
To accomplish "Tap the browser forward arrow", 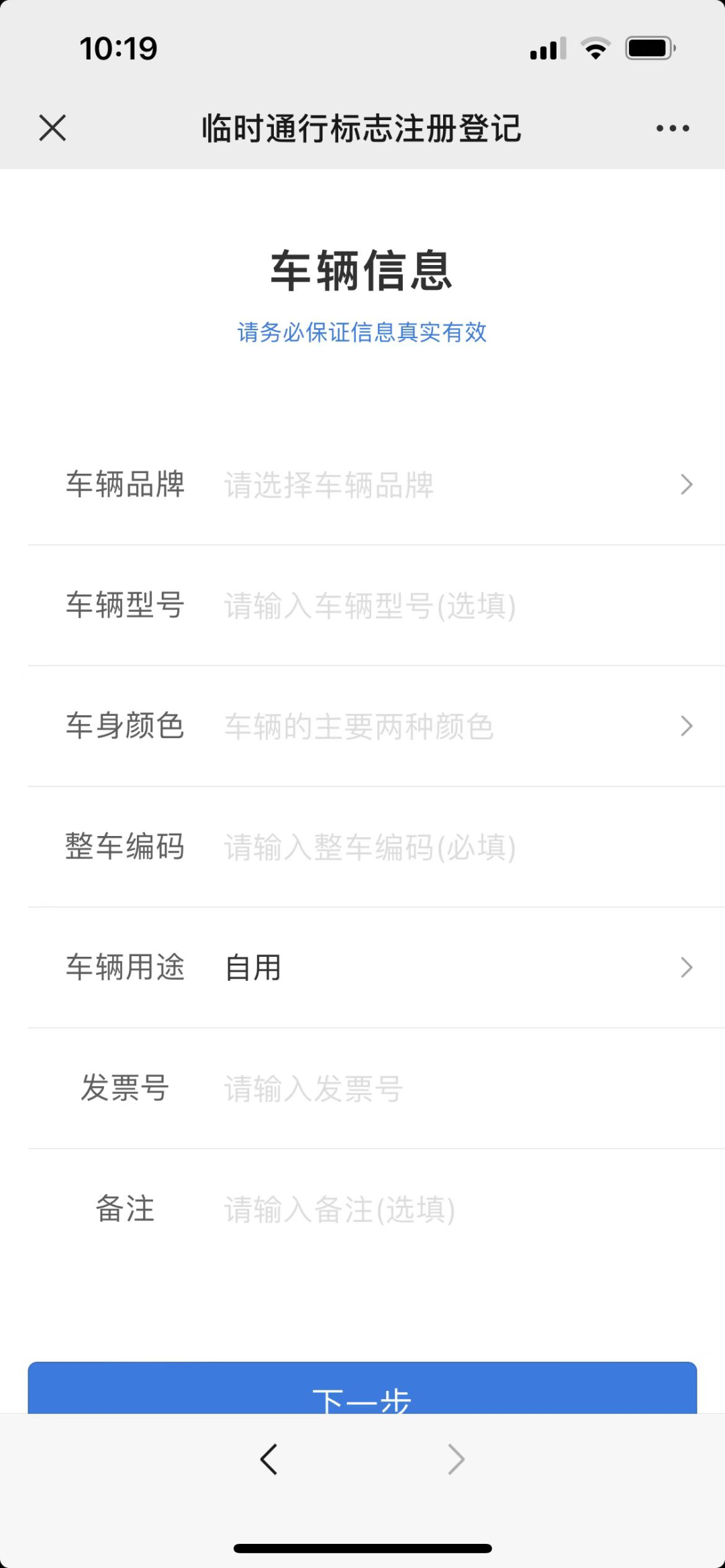I will [456, 1459].
